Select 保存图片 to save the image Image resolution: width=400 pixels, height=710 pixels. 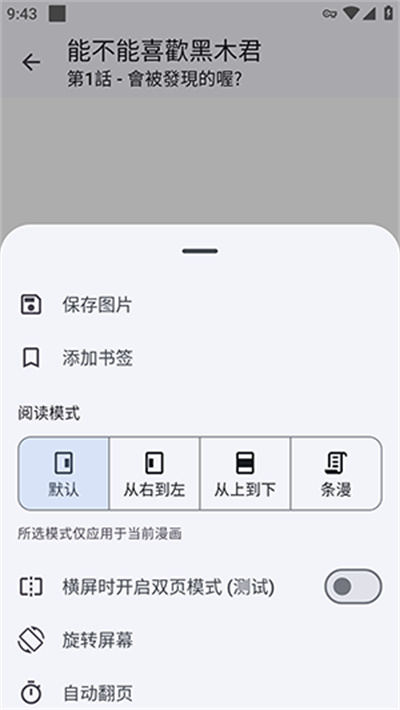coord(200,305)
